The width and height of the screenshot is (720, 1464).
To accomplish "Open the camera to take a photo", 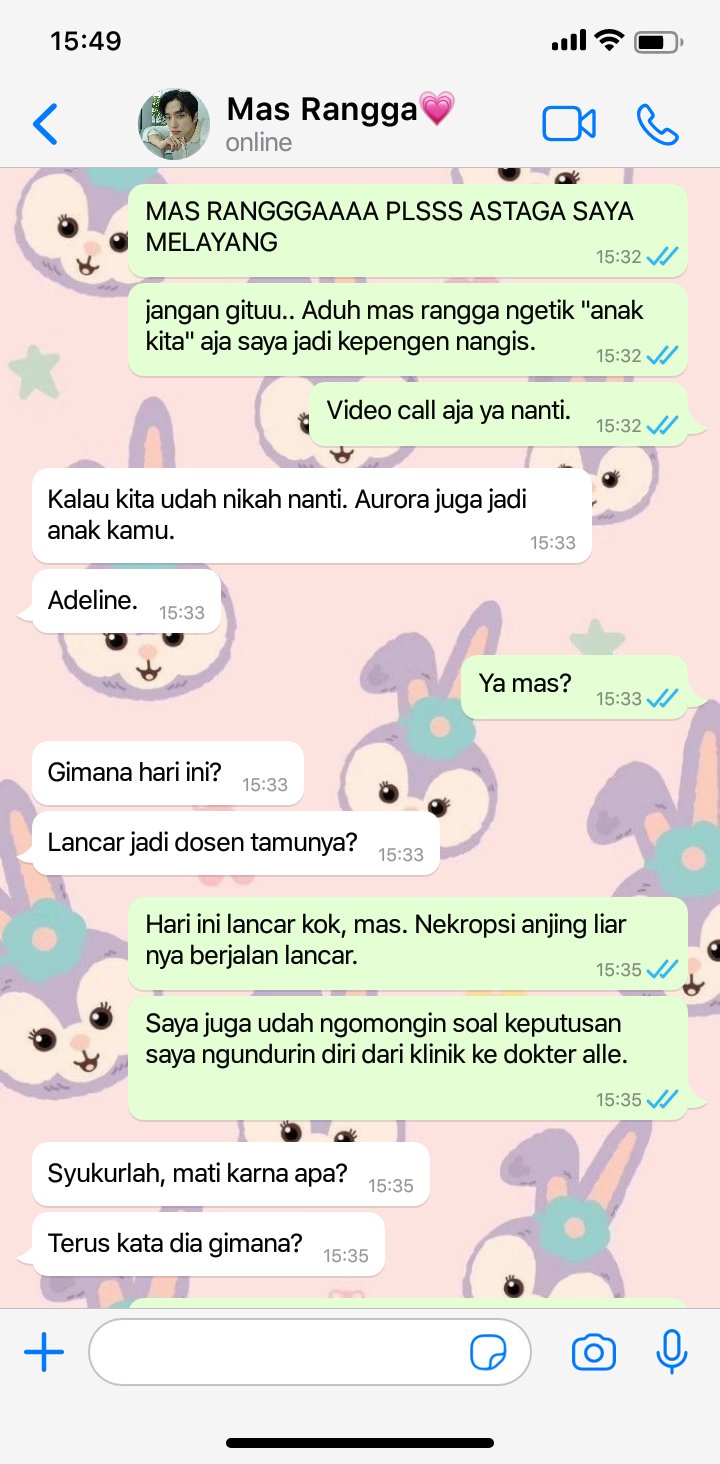I will (594, 1353).
